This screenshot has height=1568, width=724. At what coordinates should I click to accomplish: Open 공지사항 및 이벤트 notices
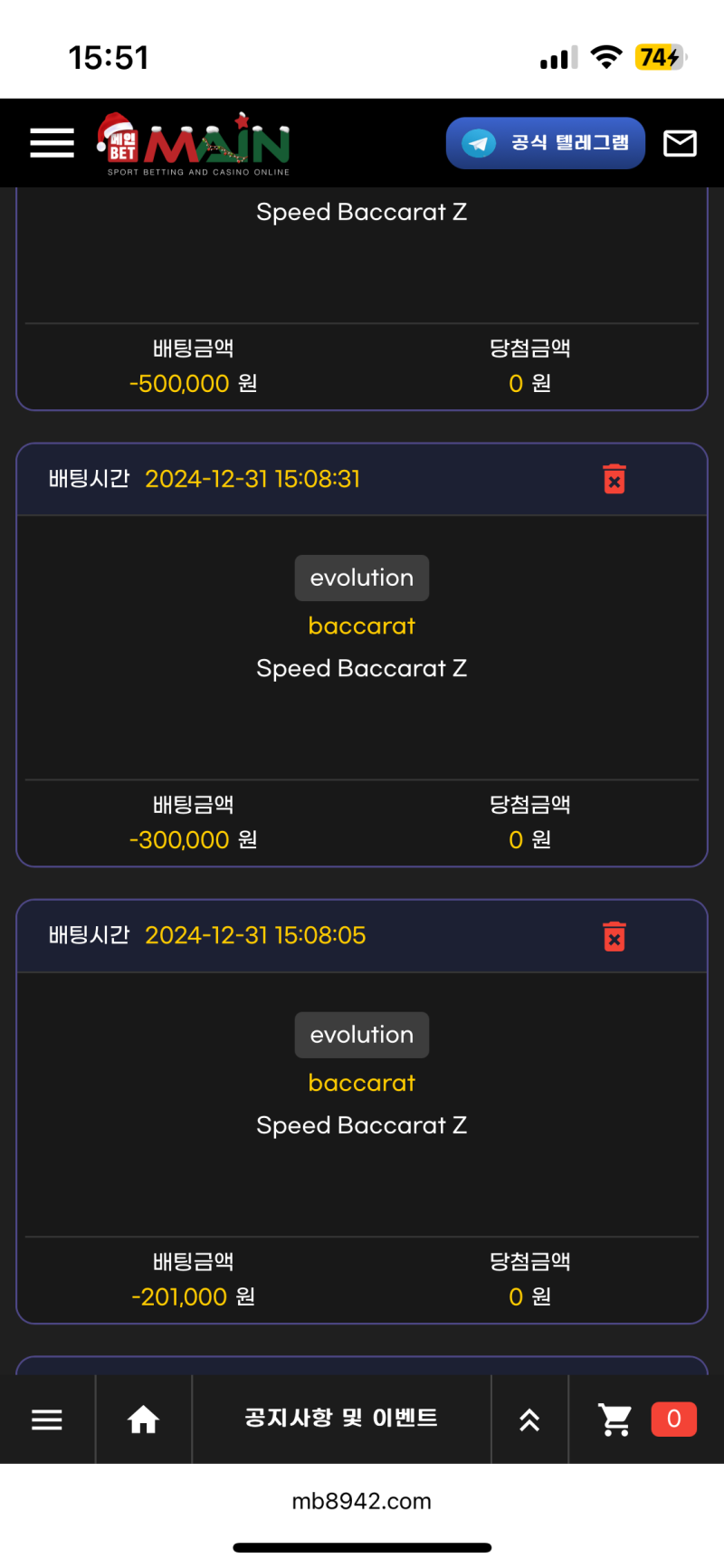pos(341,1418)
